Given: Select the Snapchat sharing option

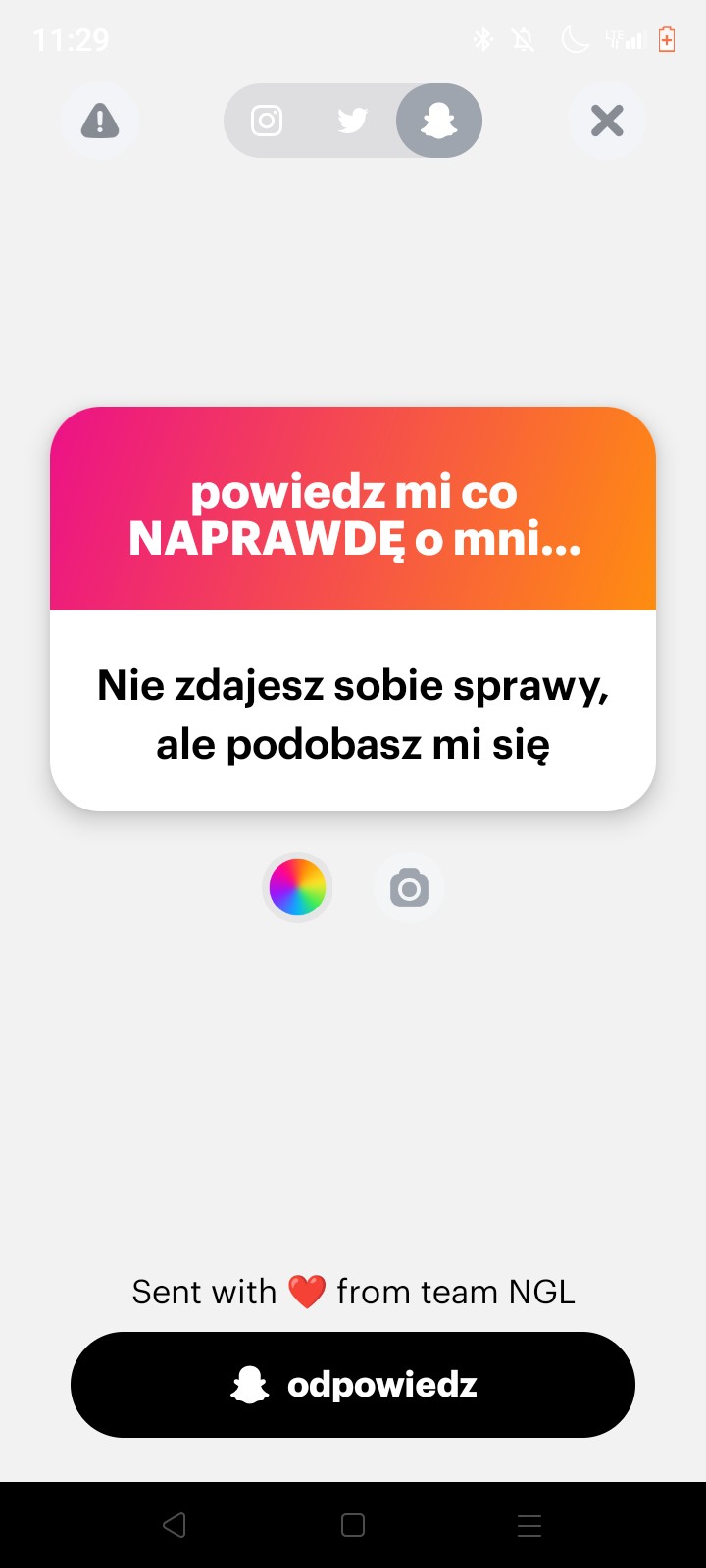Looking at the screenshot, I should click(x=438, y=121).
